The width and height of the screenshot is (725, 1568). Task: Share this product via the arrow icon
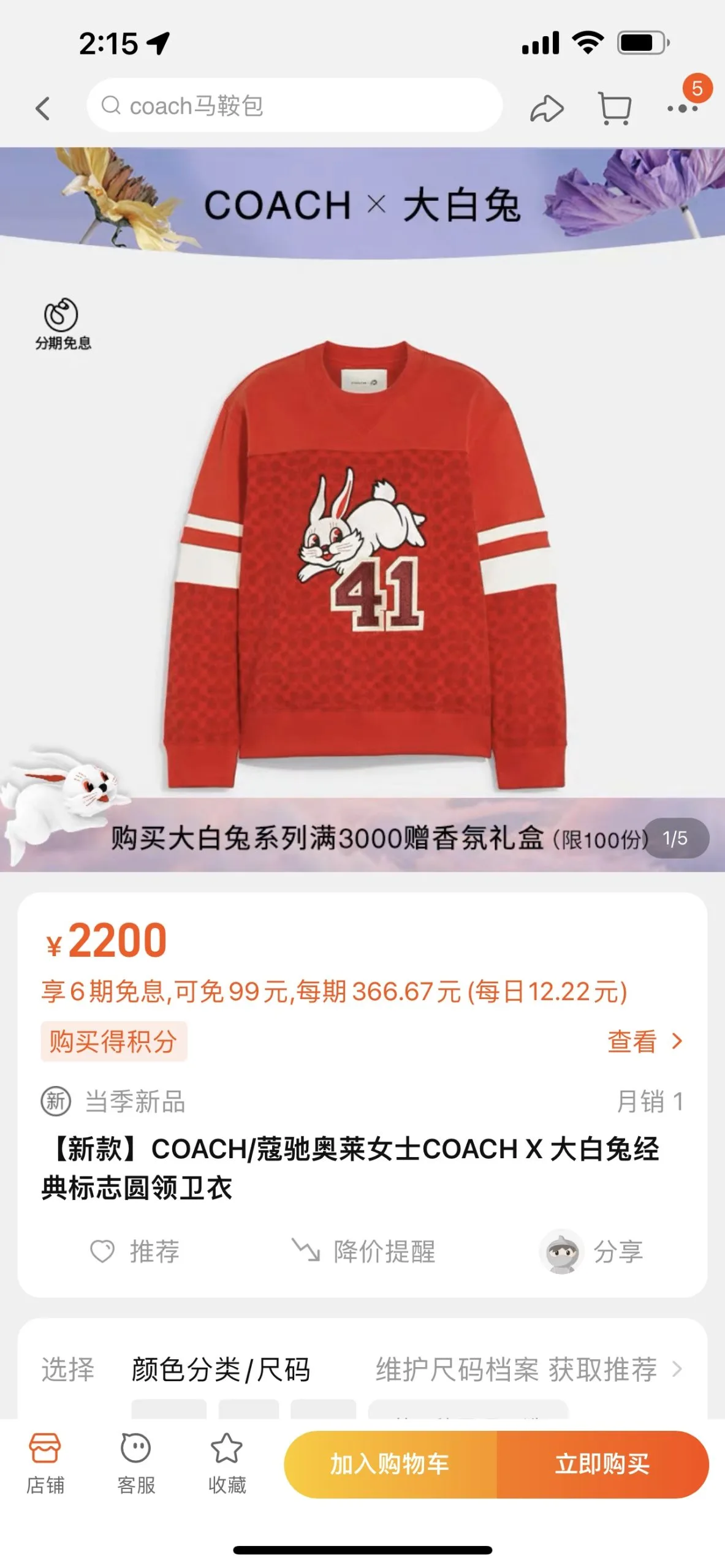click(546, 109)
